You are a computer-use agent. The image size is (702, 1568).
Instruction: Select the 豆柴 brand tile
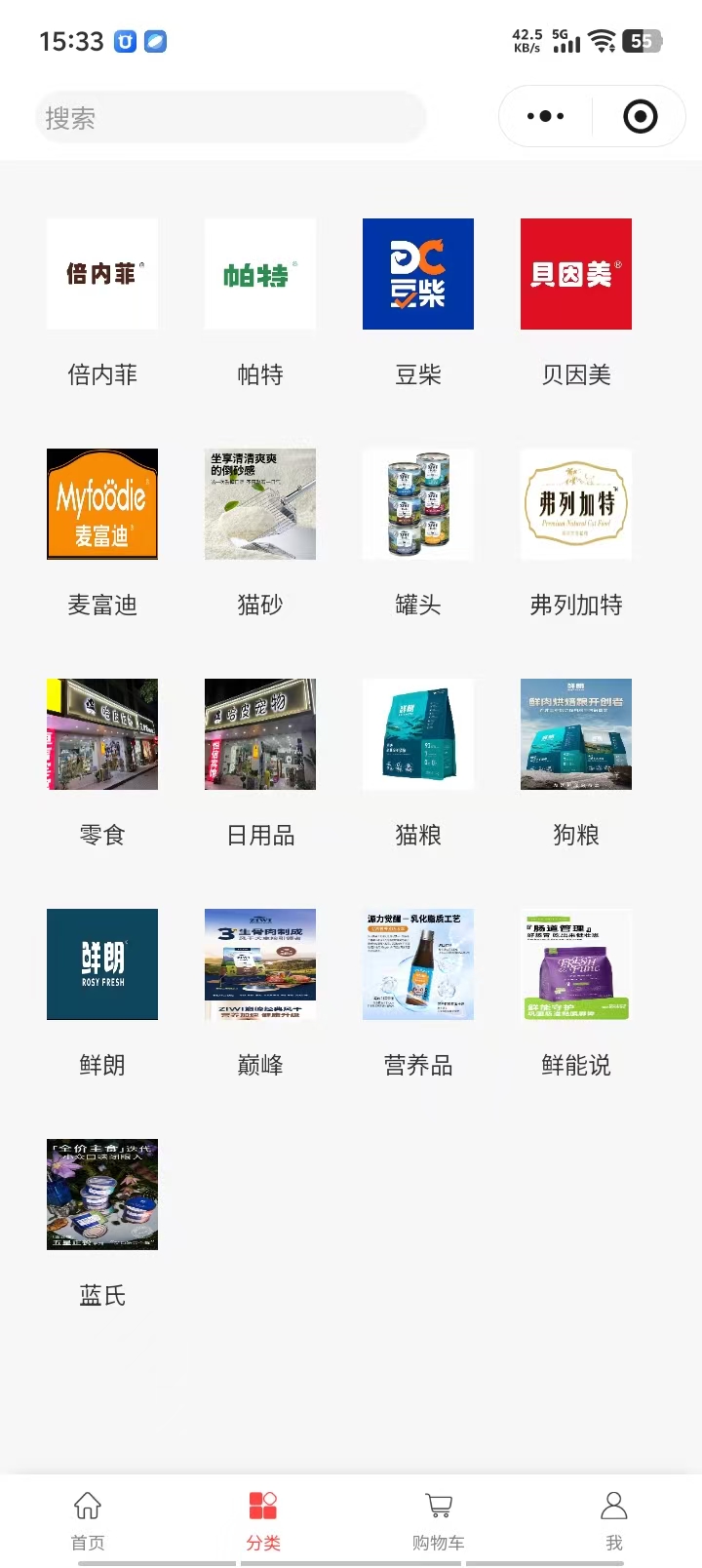(x=418, y=274)
